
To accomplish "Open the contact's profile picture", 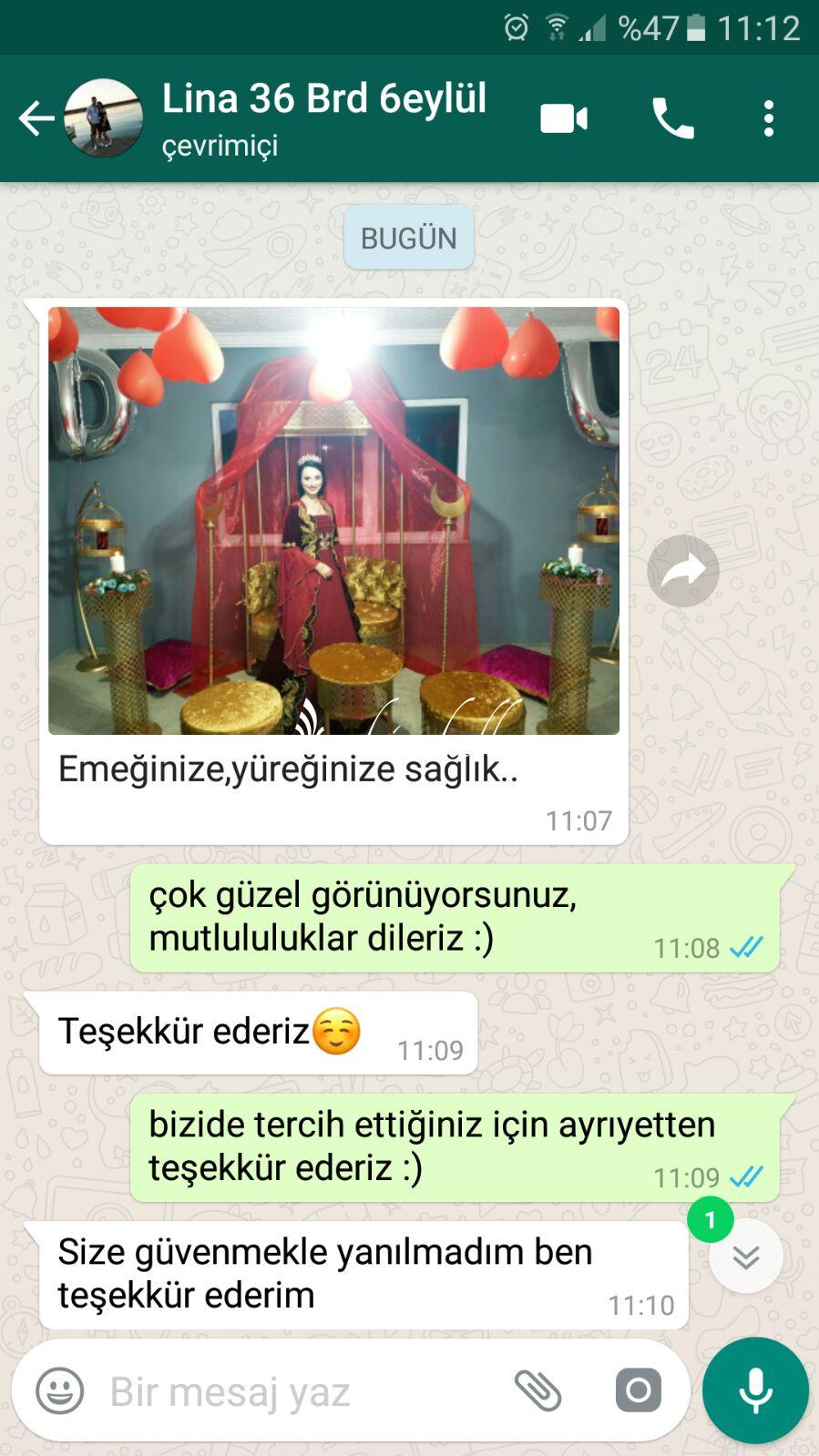I will click(103, 118).
